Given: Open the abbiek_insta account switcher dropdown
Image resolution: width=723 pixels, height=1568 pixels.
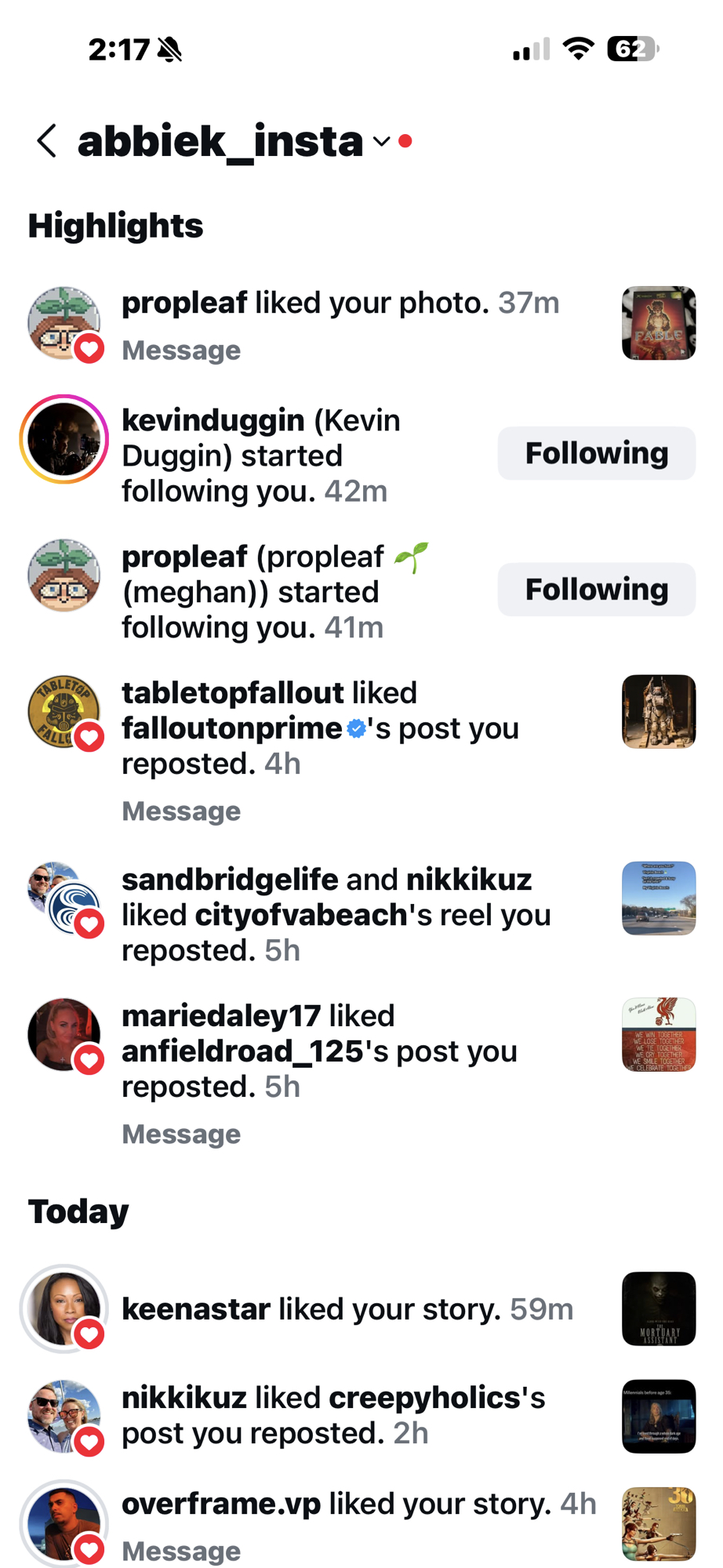Looking at the screenshot, I should (x=381, y=142).
